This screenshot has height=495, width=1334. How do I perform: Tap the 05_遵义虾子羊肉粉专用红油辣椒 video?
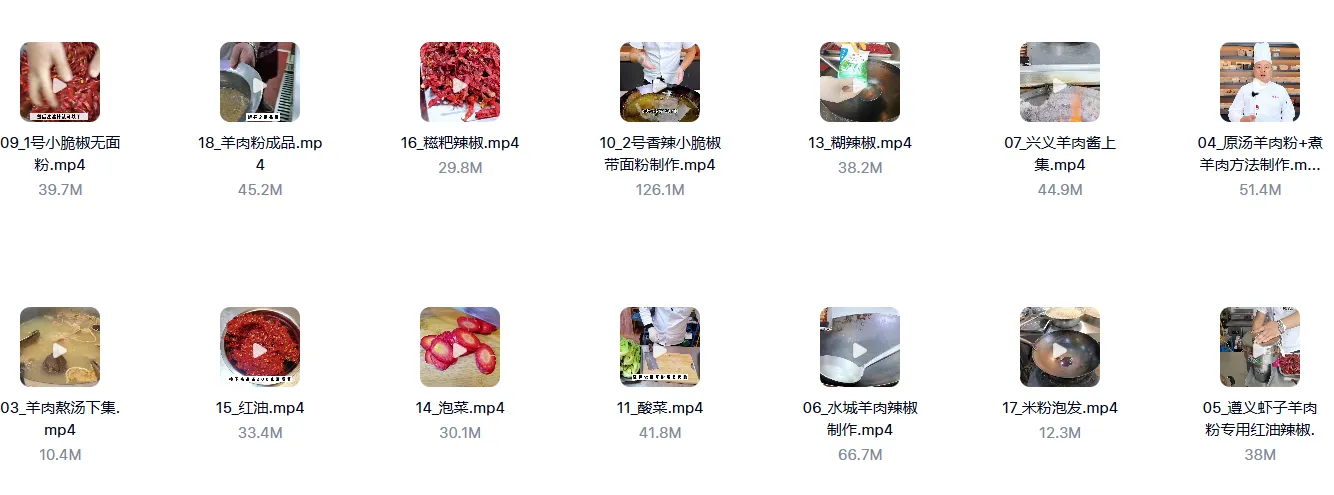click(x=1260, y=347)
